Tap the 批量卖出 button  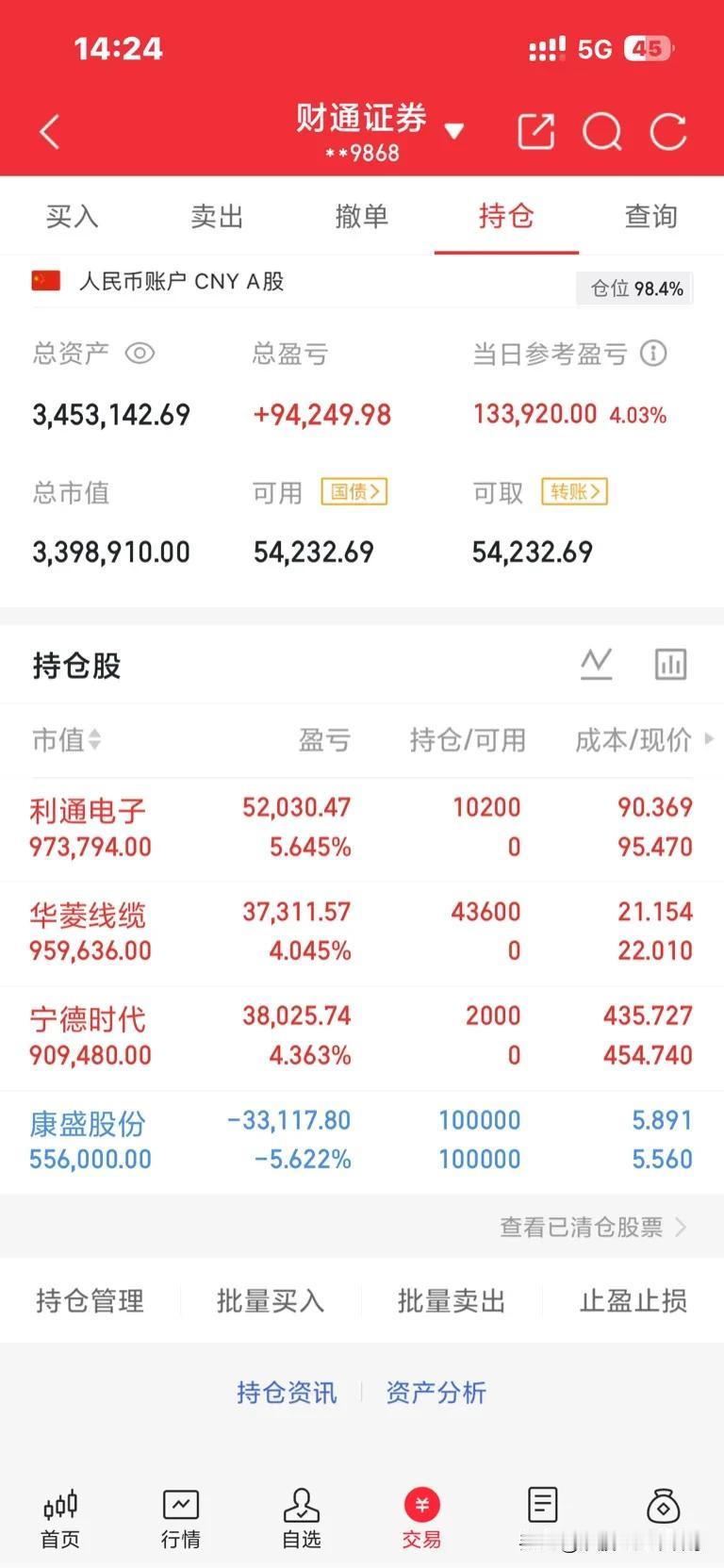pyautogui.click(x=450, y=1300)
